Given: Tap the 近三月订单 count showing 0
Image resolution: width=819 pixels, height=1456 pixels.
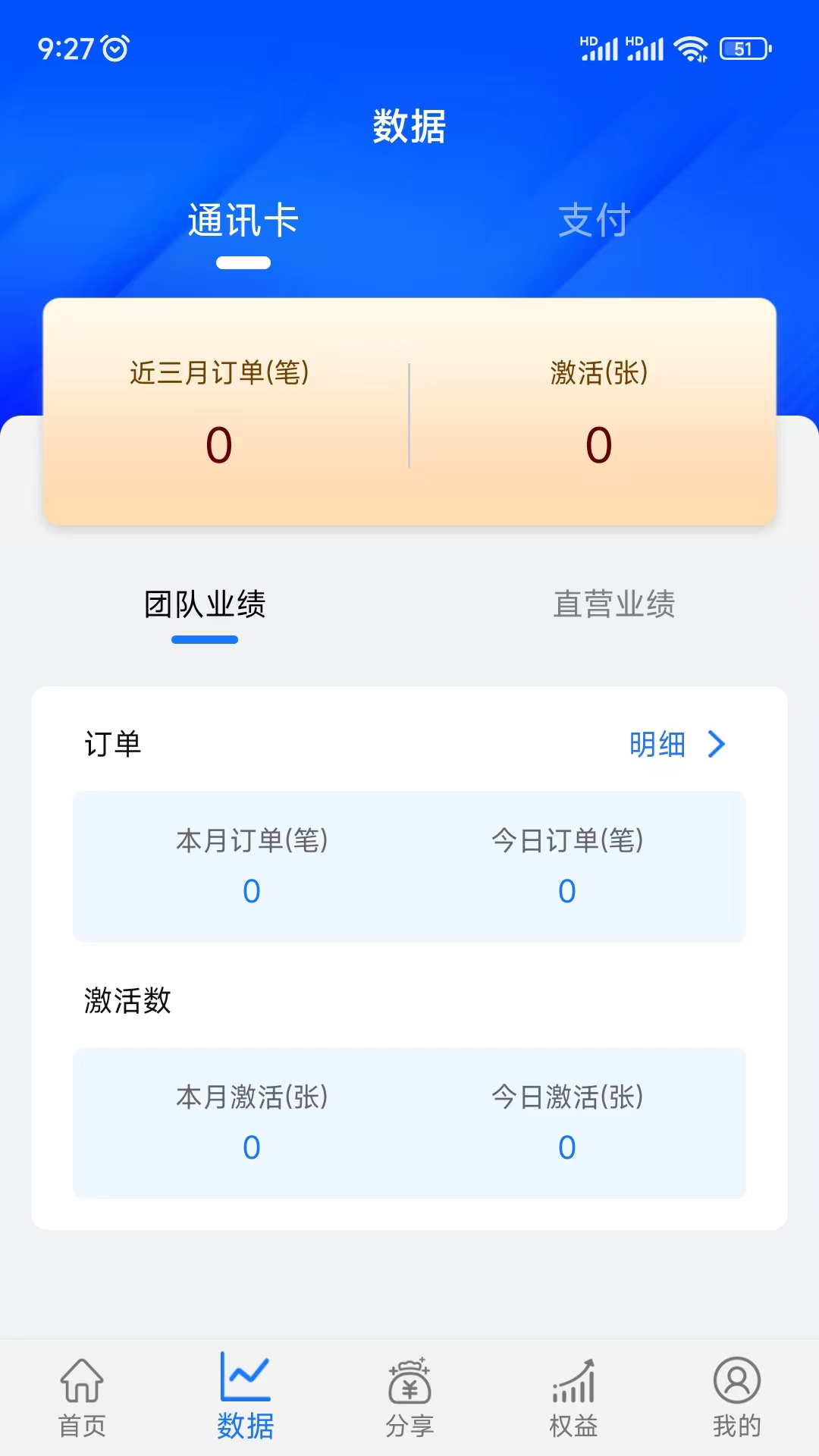Looking at the screenshot, I should pyautogui.click(x=218, y=446).
